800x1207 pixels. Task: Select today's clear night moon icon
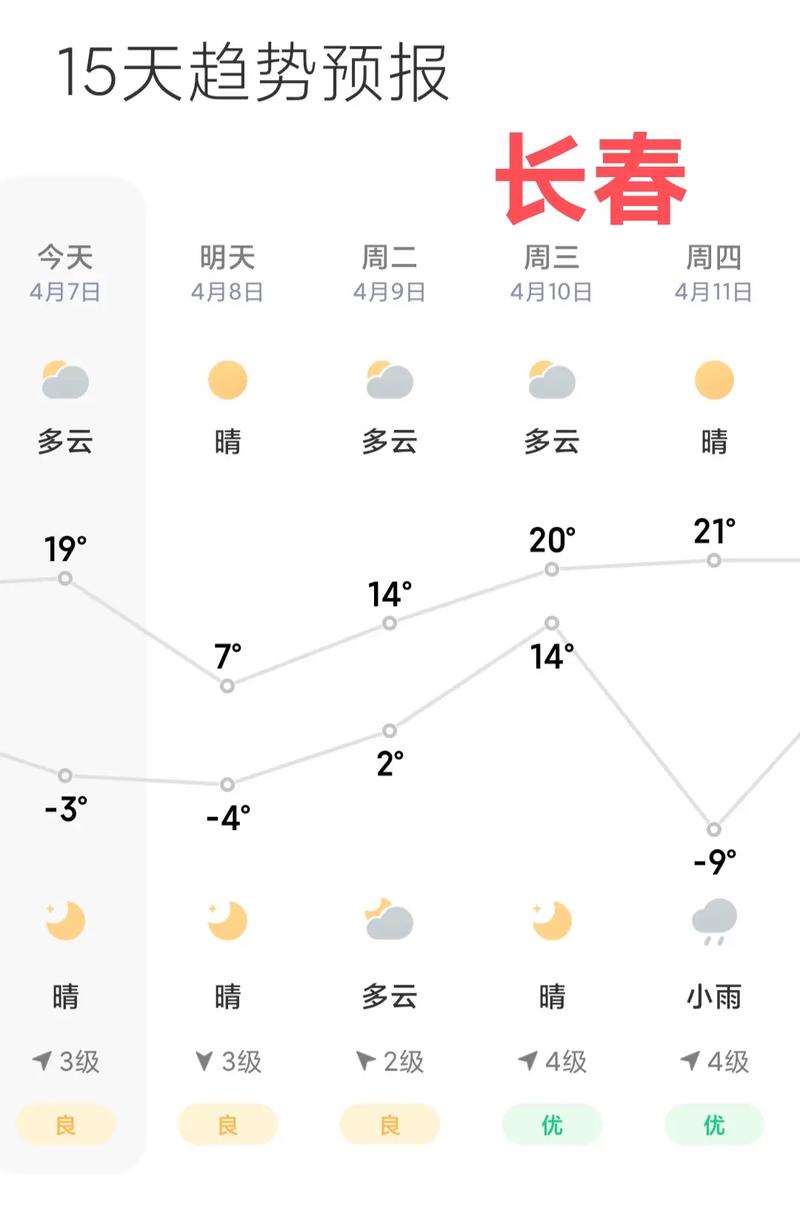(64, 922)
